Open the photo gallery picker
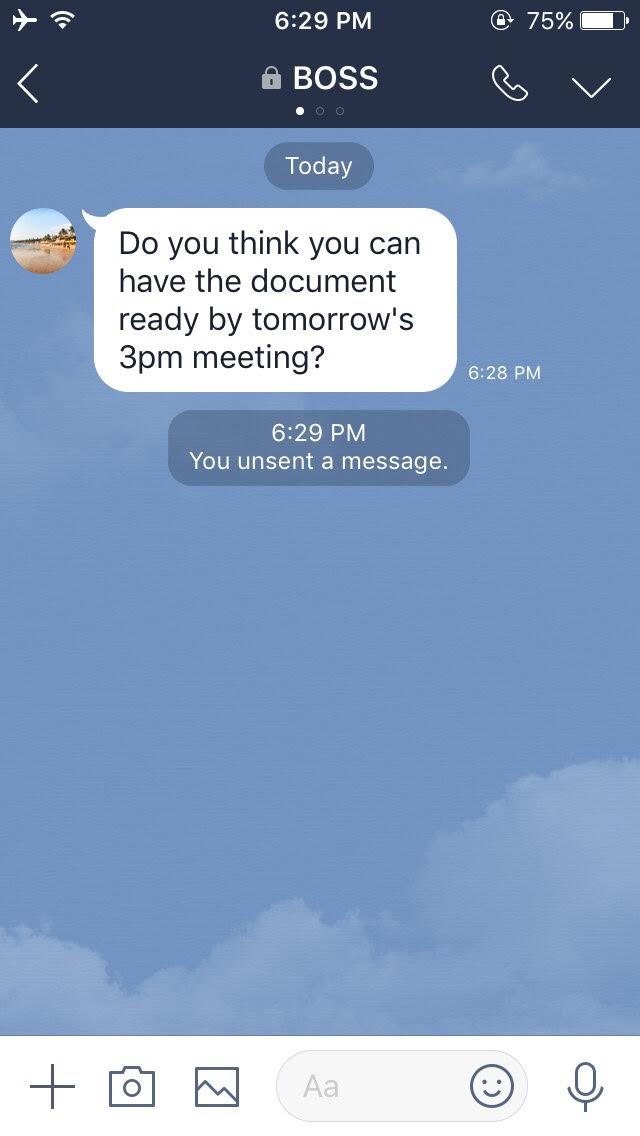The image size is (640, 1136). [x=217, y=1086]
